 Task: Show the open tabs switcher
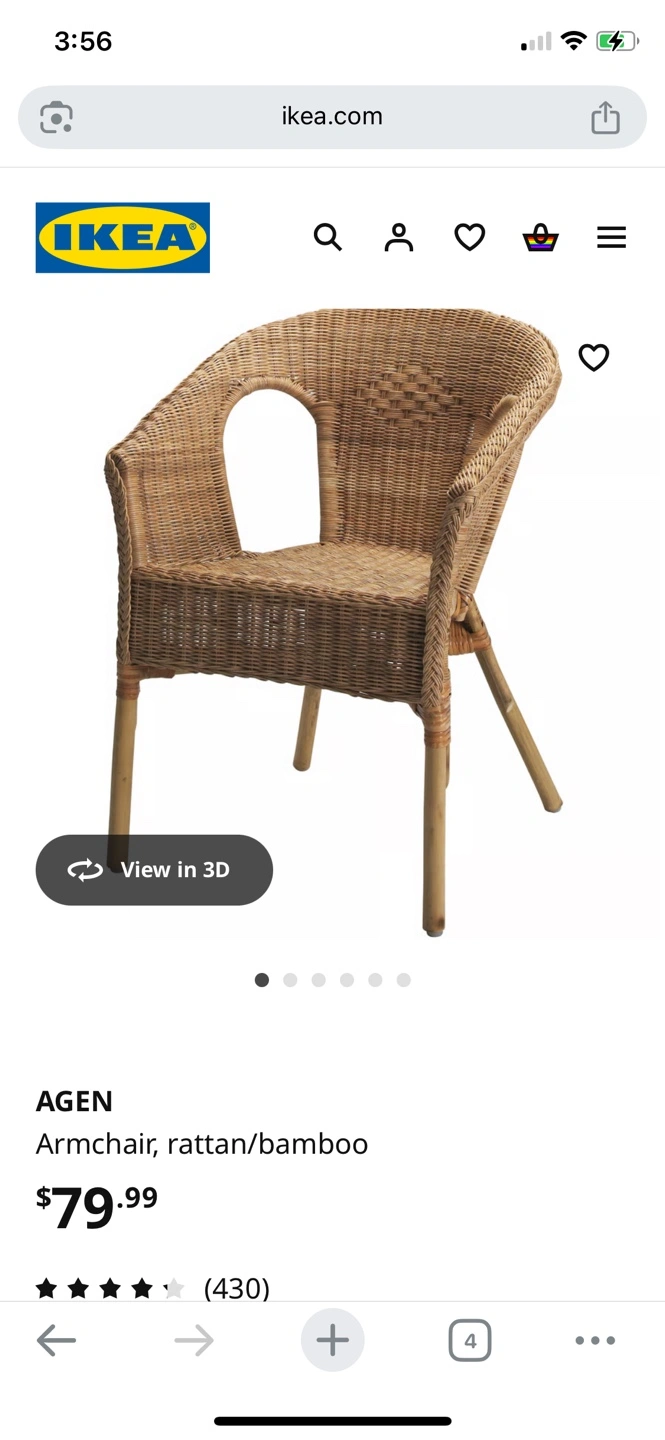[x=470, y=1341]
